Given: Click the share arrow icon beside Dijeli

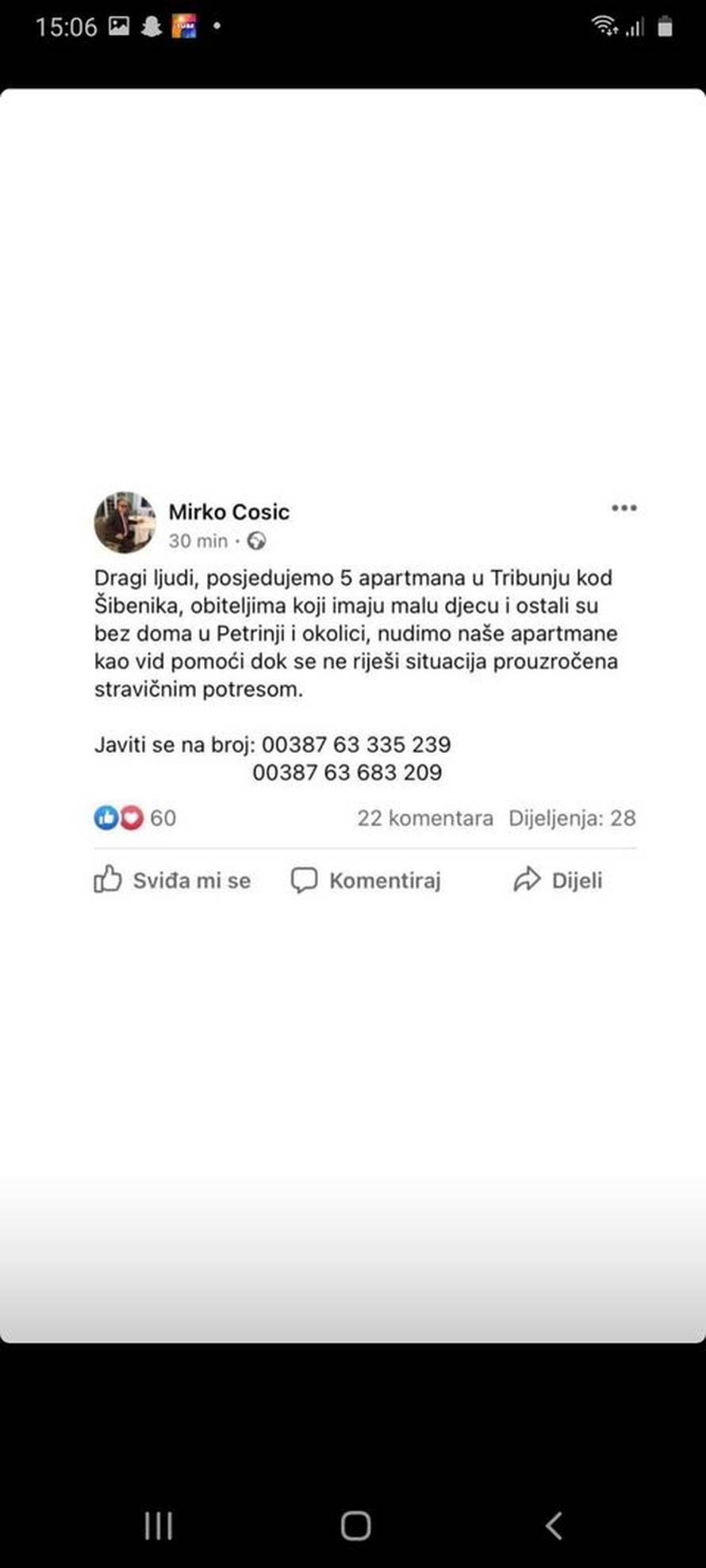Looking at the screenshot, I should [526, 880].
